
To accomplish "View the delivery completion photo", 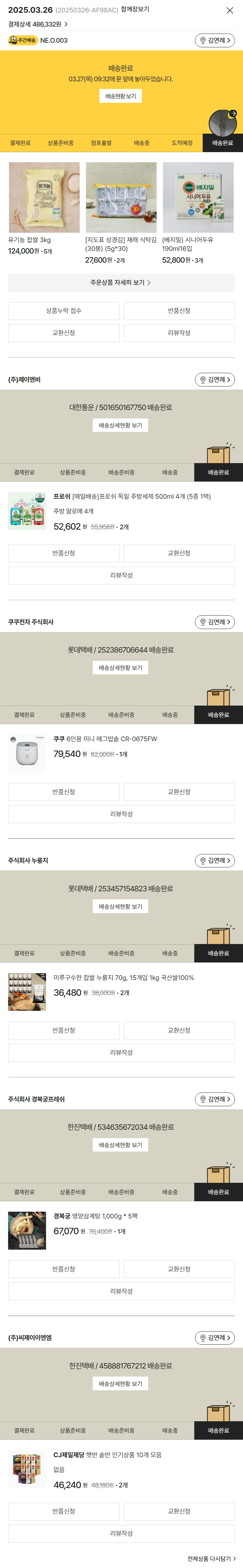I will (222, 123).
